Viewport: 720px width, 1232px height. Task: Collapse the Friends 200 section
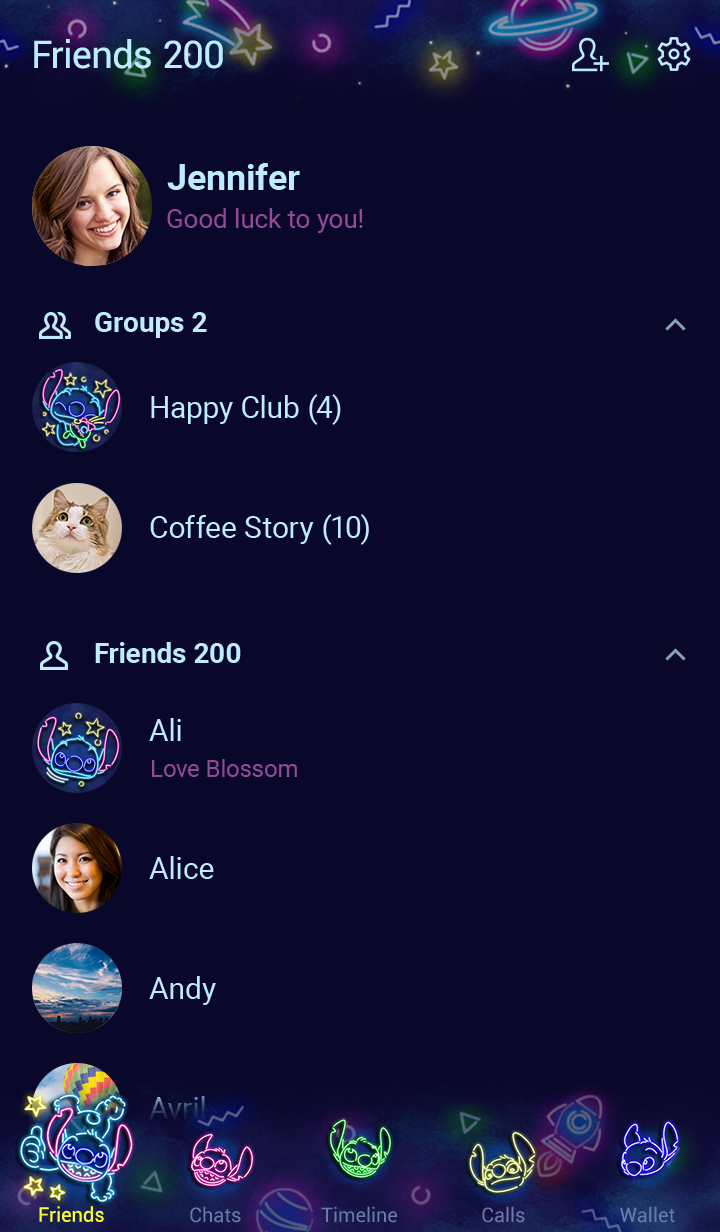coord(675,654)
